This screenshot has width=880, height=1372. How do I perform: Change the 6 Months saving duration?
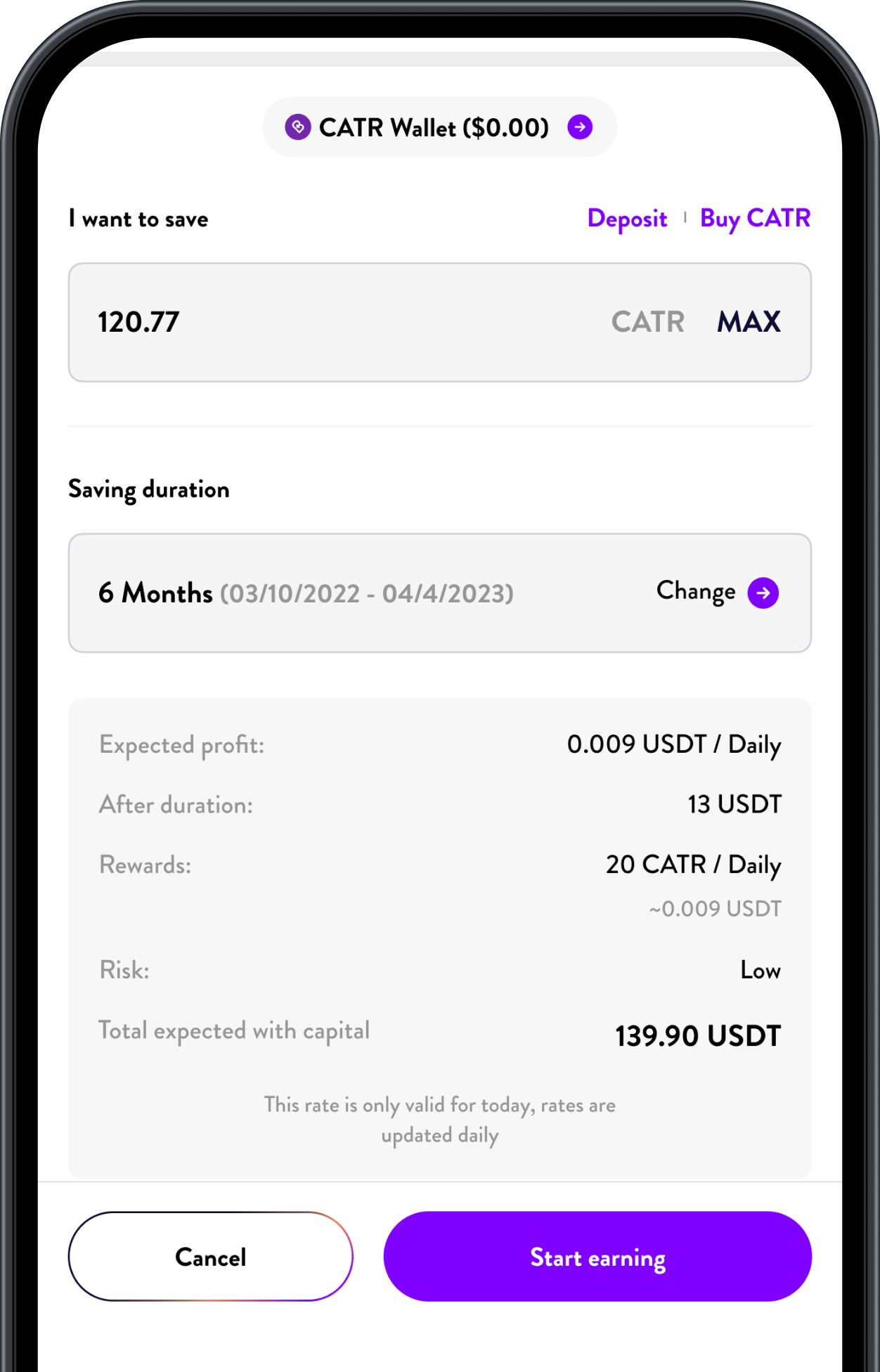[717, 593]
